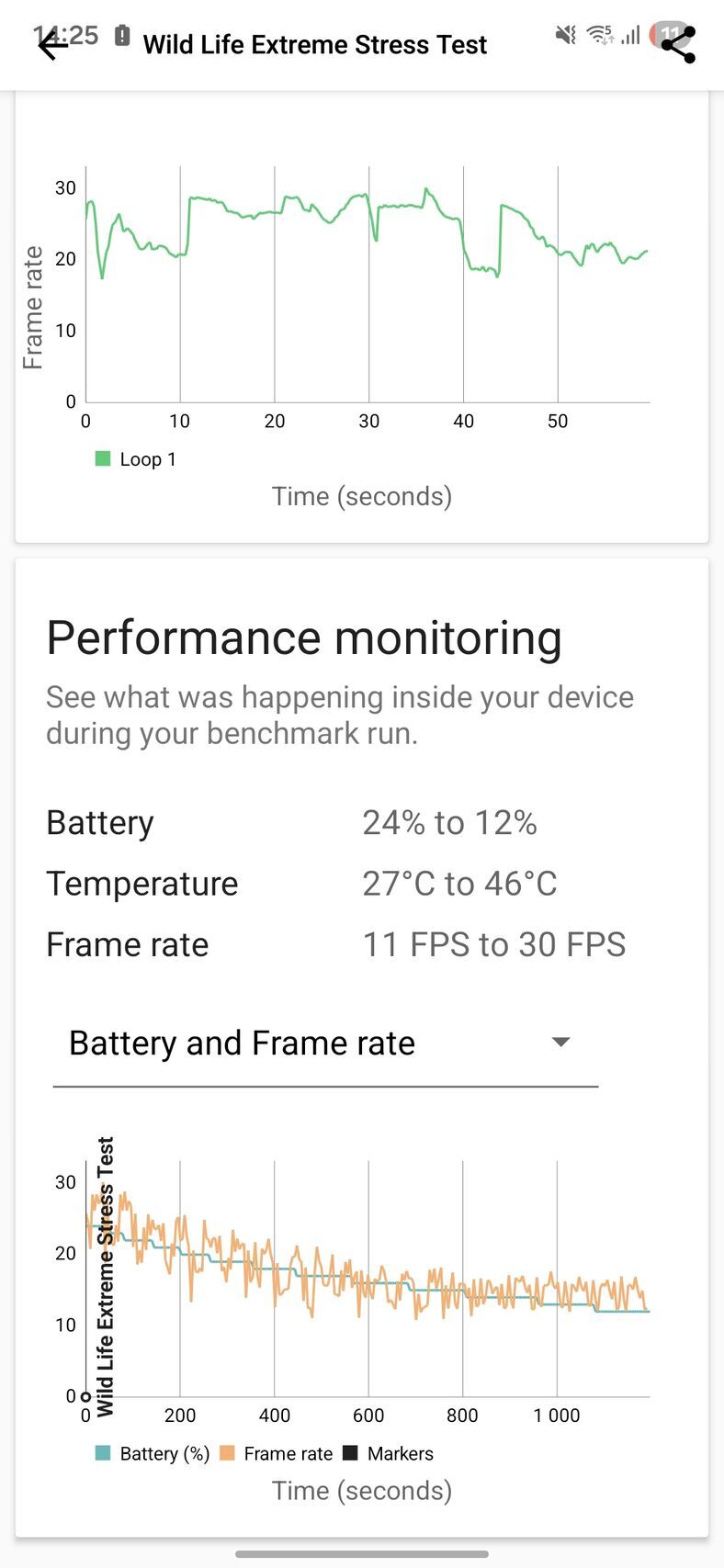The image size is (724, 1568).
Task: Tap the cellular signal strength icon
Action: tap(631, 34)
